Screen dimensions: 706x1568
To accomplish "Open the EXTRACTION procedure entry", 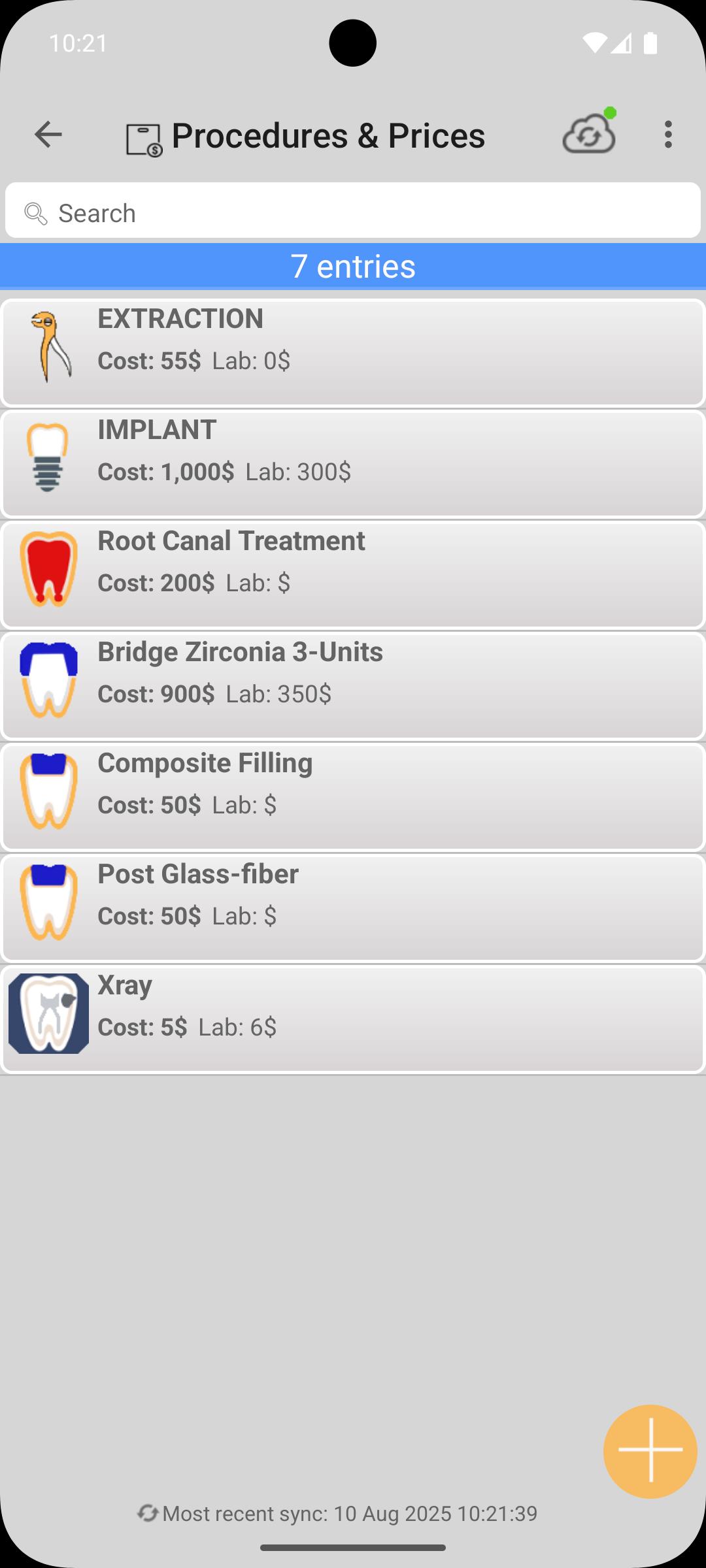I will (353, 353).
